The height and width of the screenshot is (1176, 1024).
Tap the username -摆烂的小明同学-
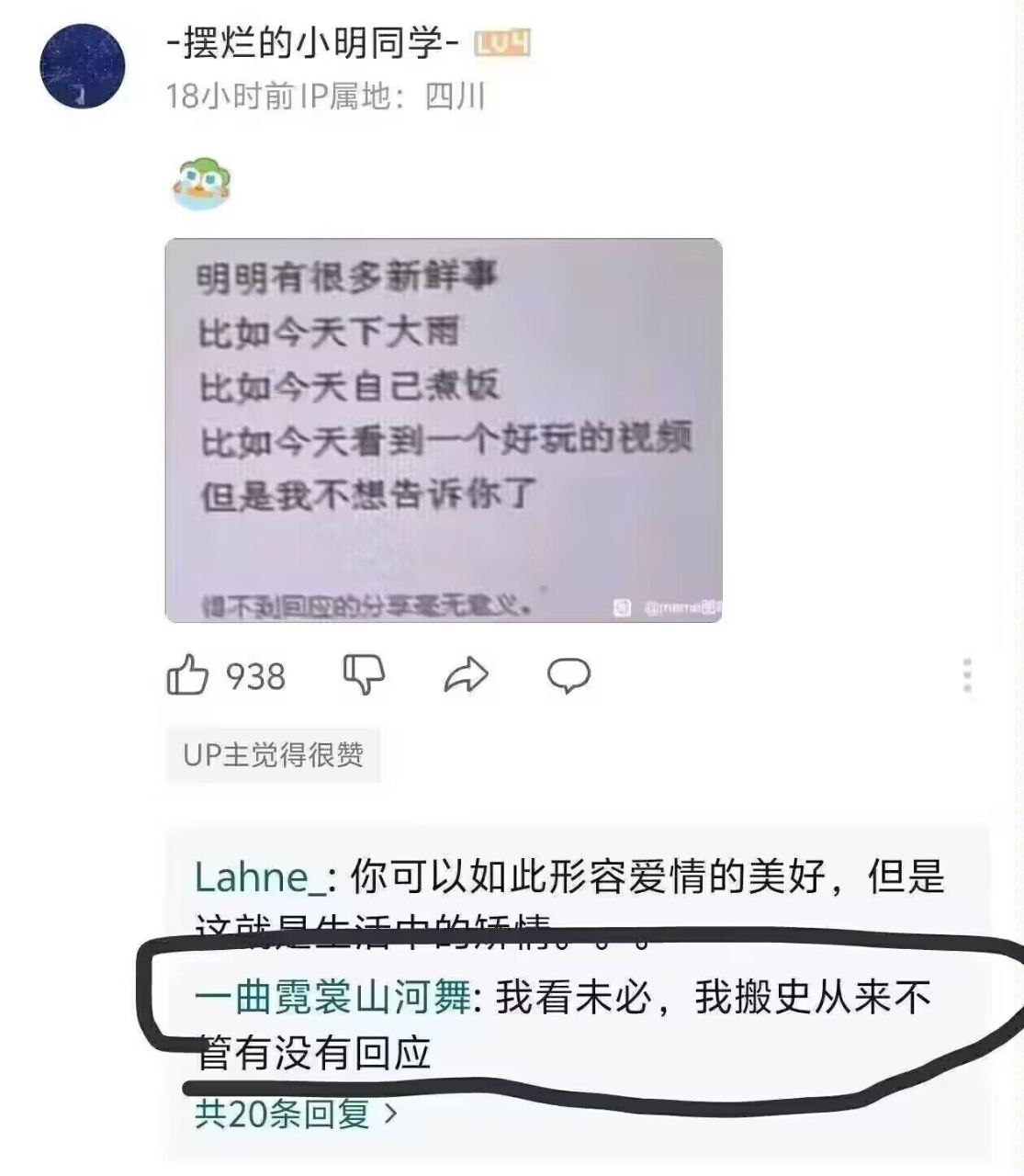312,43
